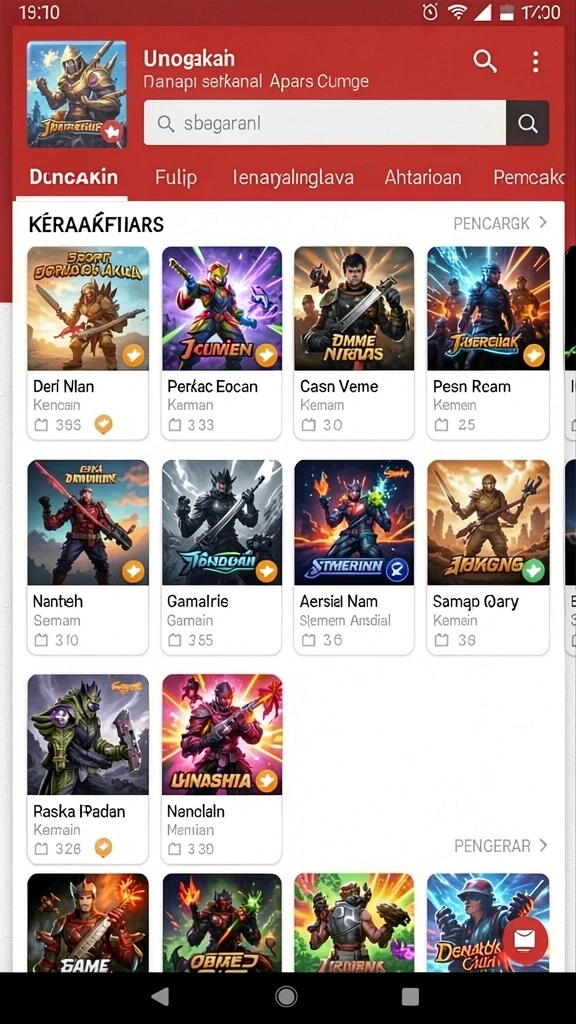Open the Samap Qary game card
Screen dimensions: 576x1024
tap(488, 557)
